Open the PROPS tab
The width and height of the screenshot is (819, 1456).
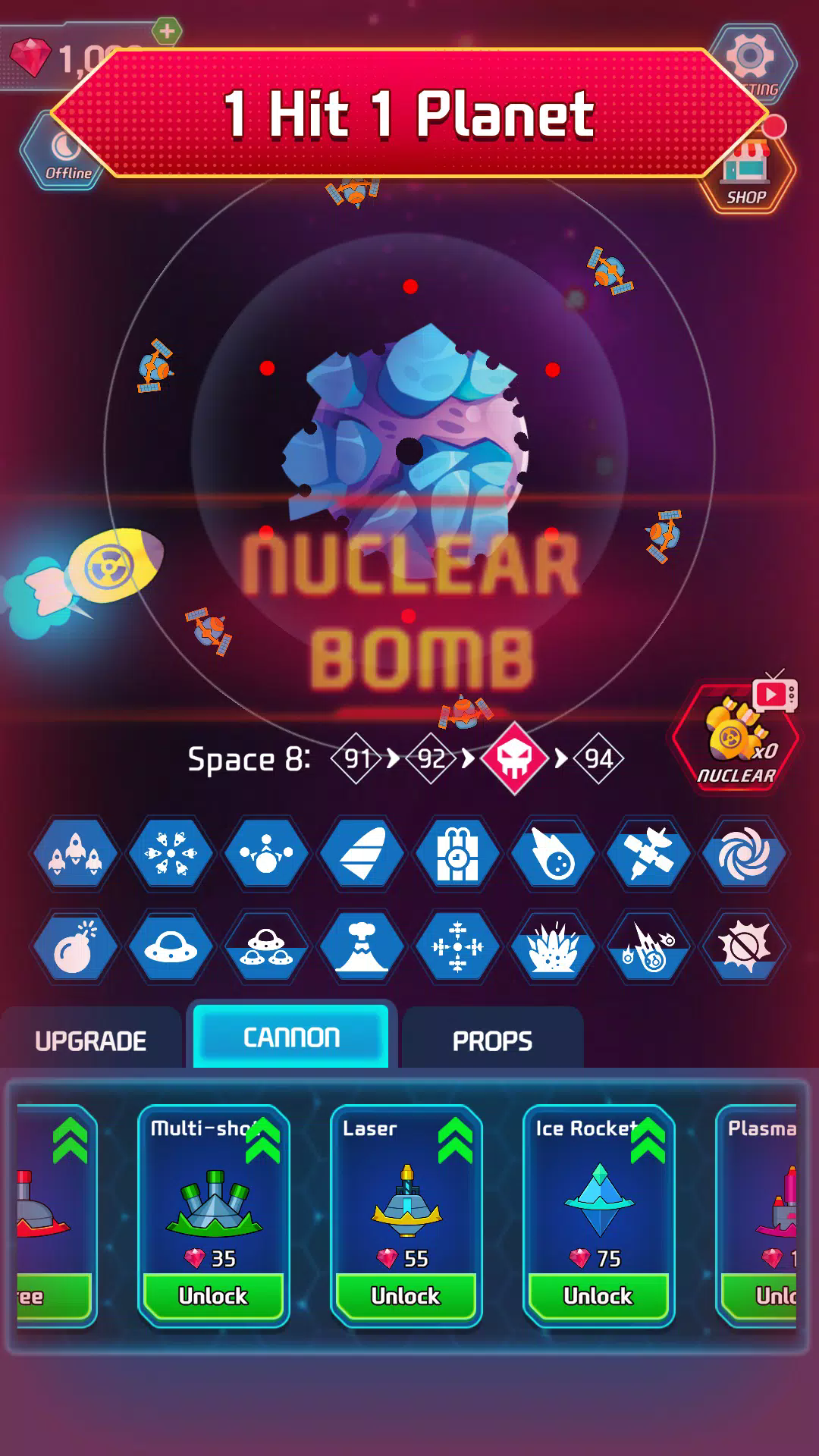coord(493,1042)
